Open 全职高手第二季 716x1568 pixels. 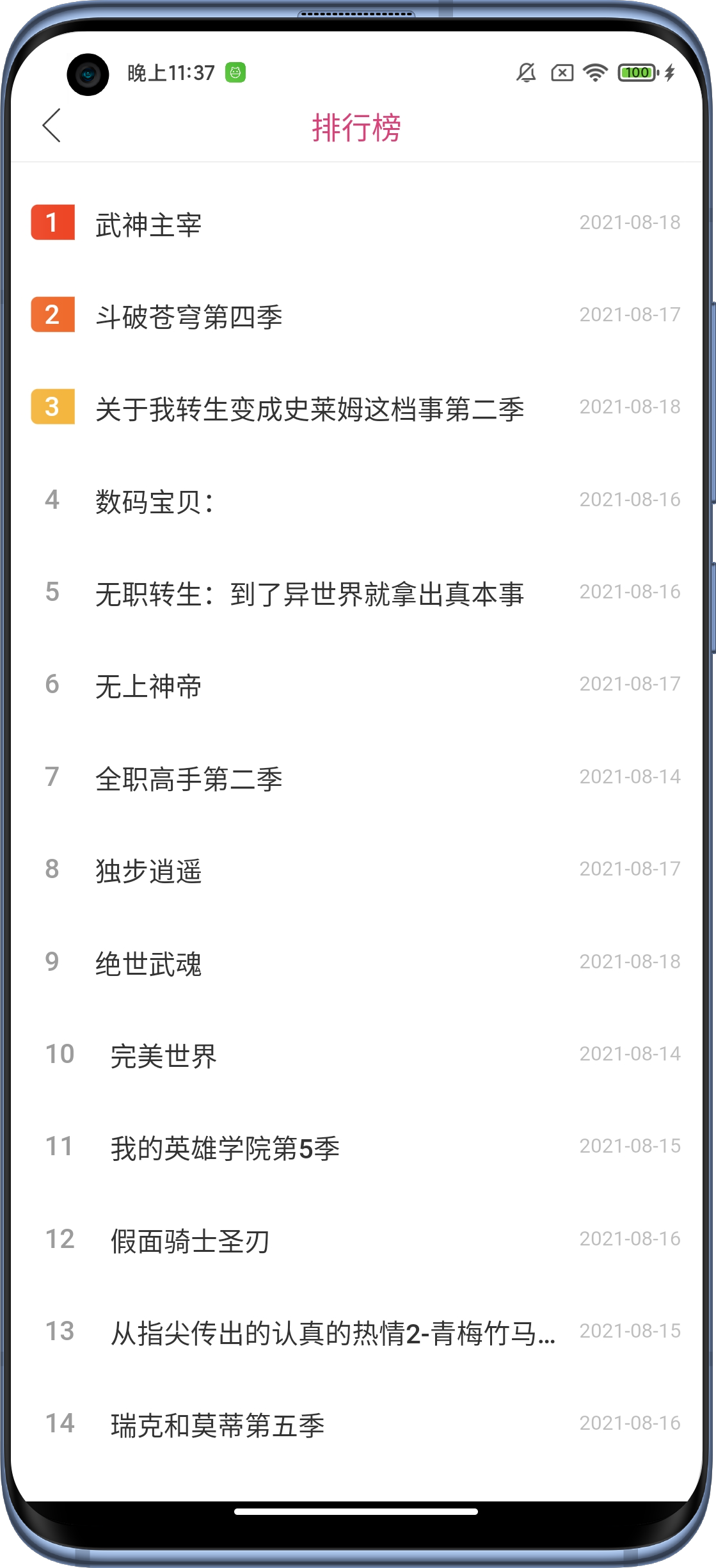pos(189,778)
